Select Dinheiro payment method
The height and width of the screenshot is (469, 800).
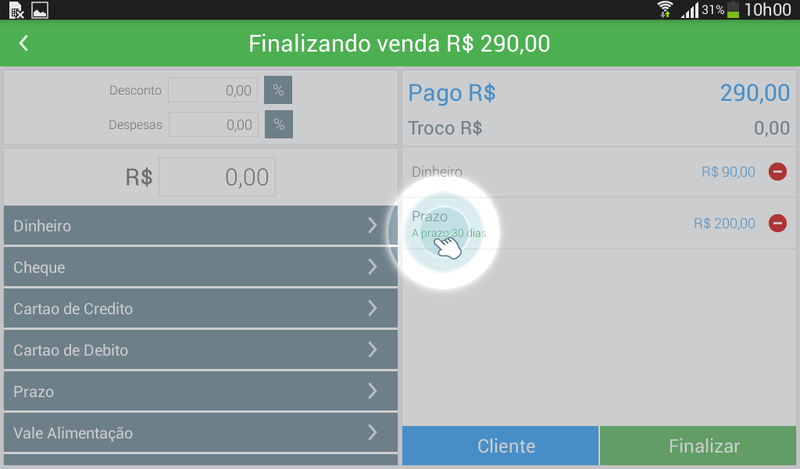click(200, 226)
